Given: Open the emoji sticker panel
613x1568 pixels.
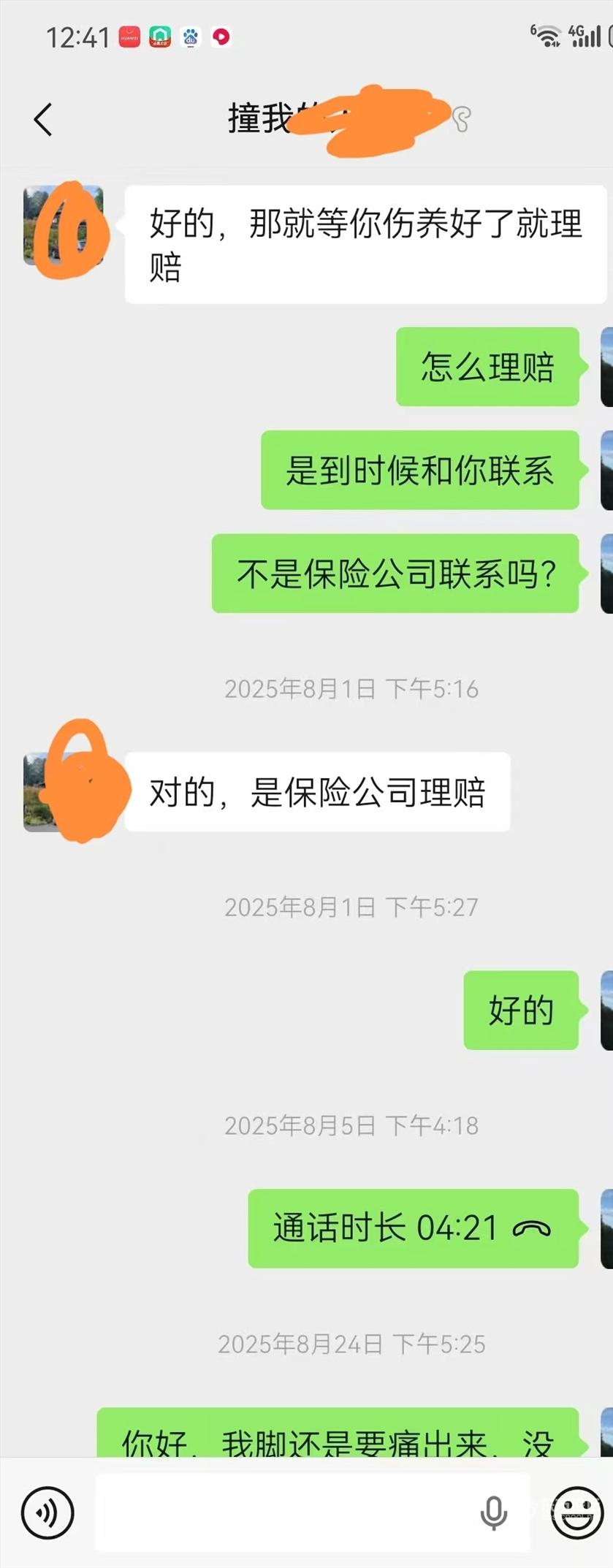Looking at the screenshot, I should coord(577,1513).
